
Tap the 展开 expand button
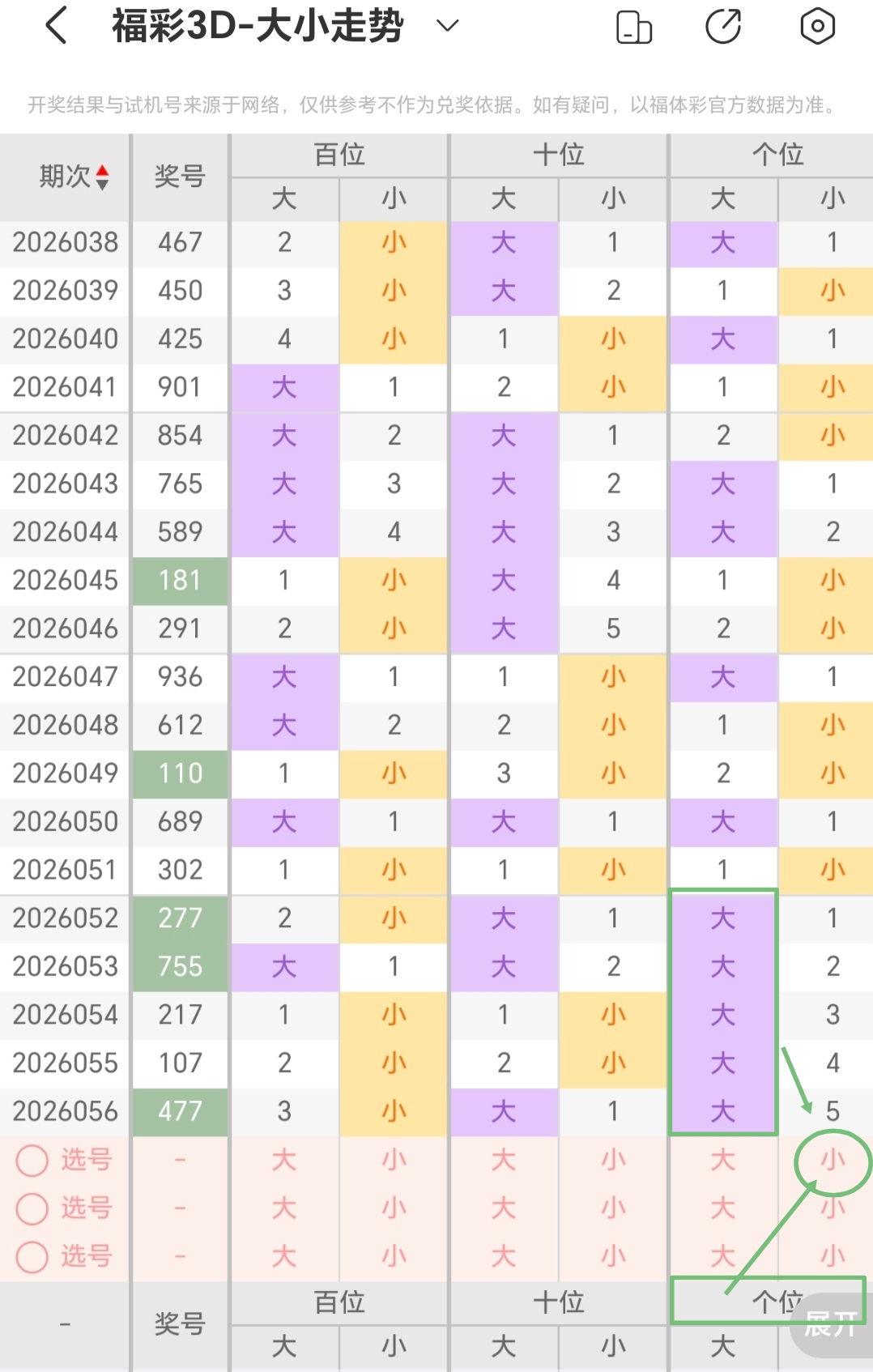(x=831, y=1325)
